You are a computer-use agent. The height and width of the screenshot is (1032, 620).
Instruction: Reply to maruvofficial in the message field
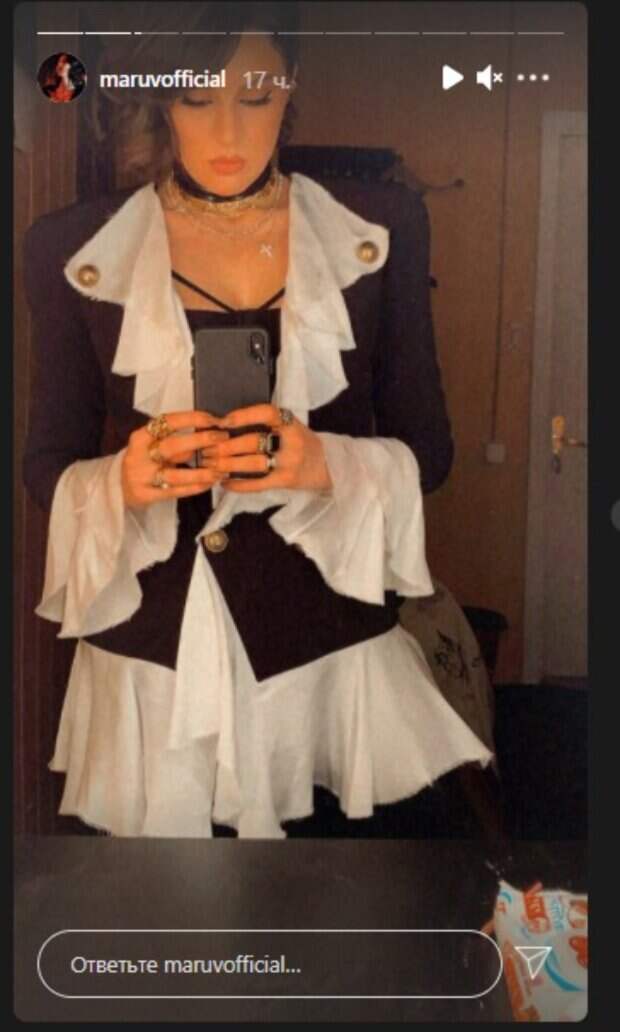point(268,965)
